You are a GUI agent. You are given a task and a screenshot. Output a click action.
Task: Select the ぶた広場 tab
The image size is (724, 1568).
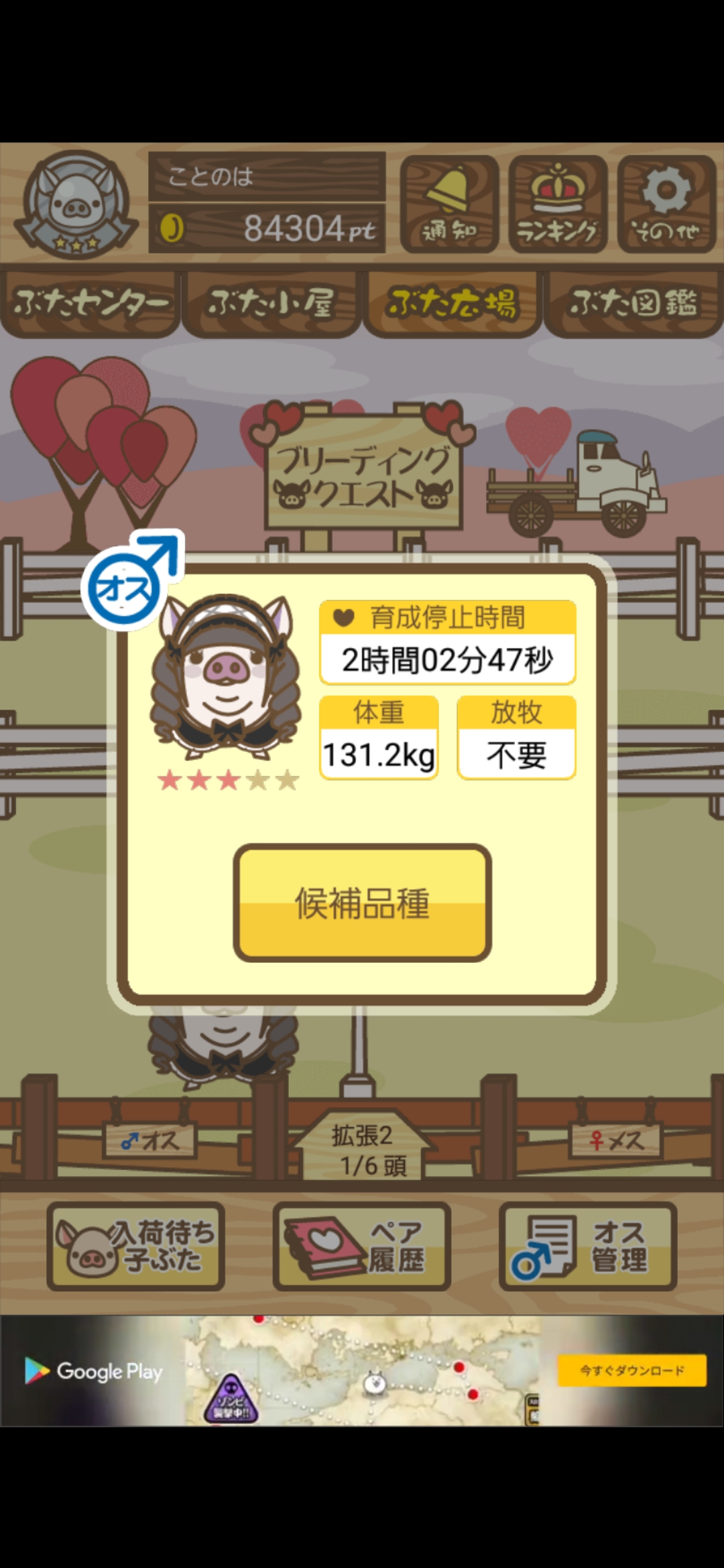tap(452, 304)
